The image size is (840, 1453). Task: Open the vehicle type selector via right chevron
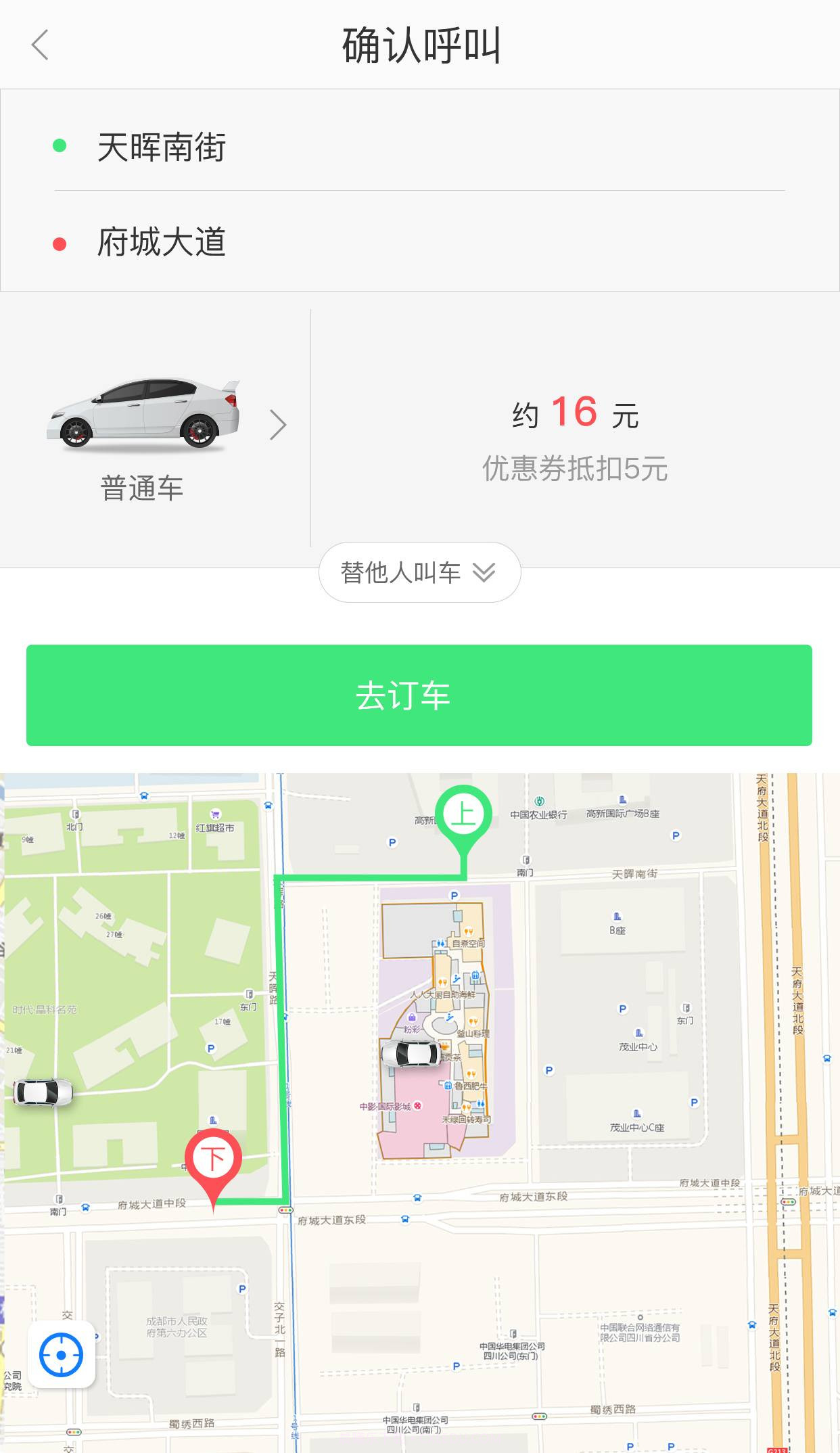[277, 426]
